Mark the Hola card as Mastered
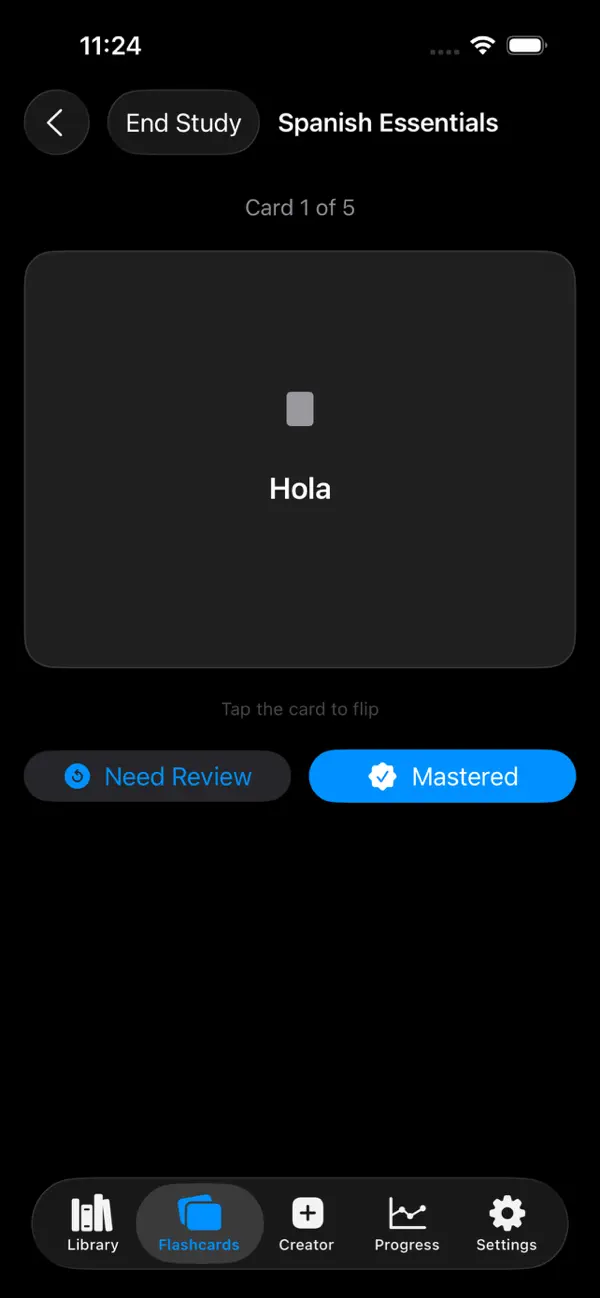600x1298 pixels. [442, 776]
